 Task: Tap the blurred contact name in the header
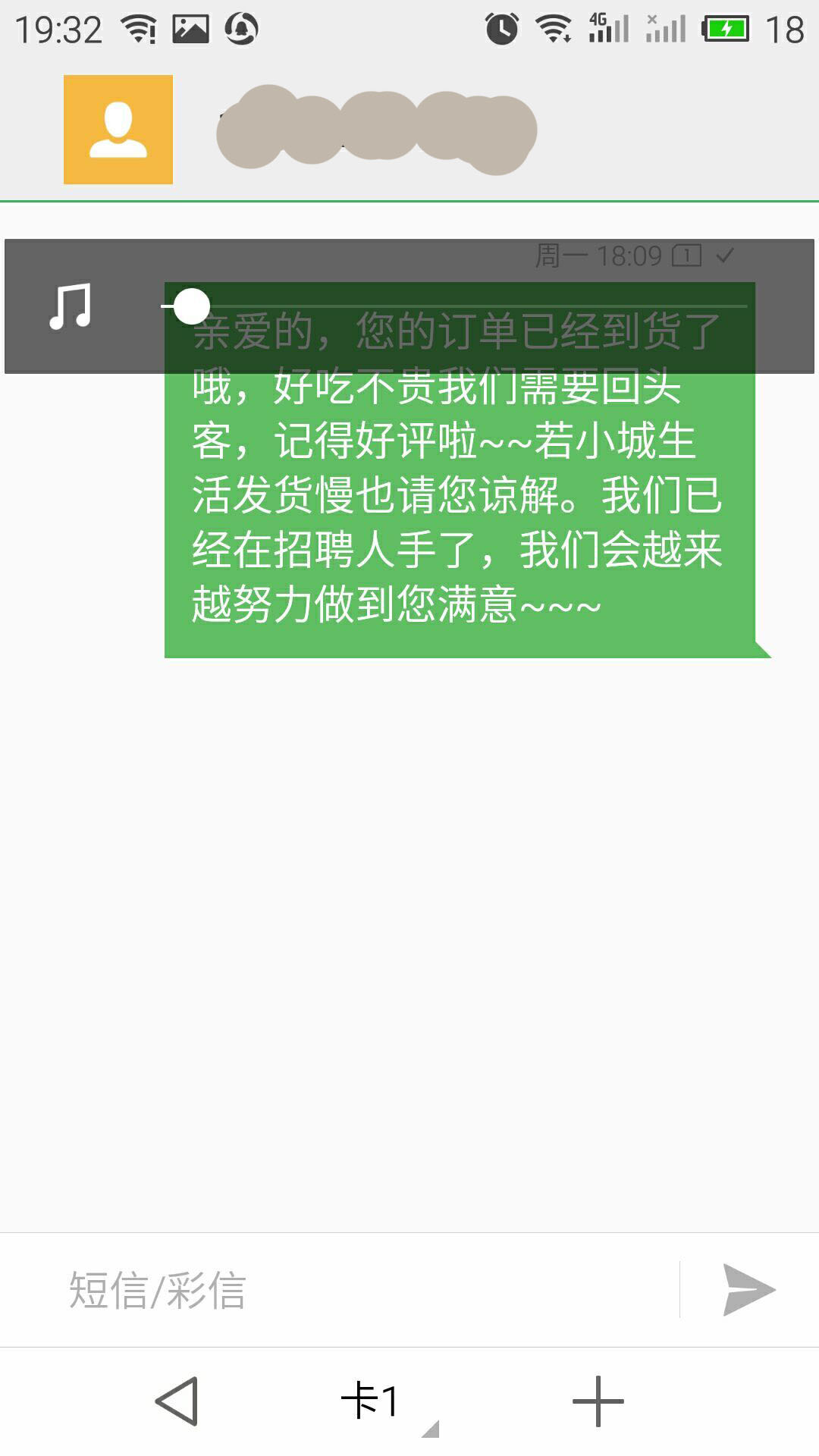(x=372, y=130)
